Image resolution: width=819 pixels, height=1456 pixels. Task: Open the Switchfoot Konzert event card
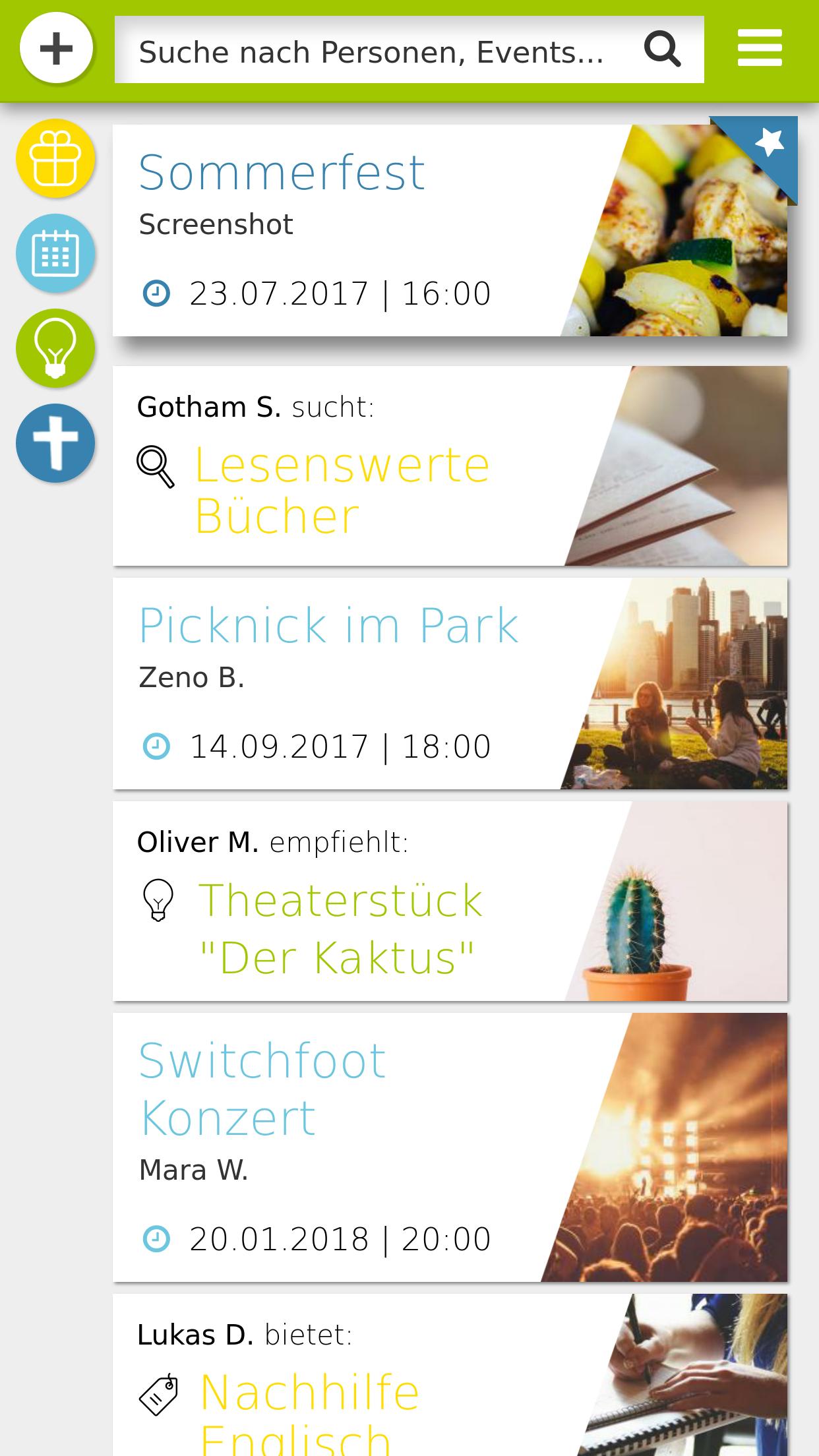click(450, 1147)
